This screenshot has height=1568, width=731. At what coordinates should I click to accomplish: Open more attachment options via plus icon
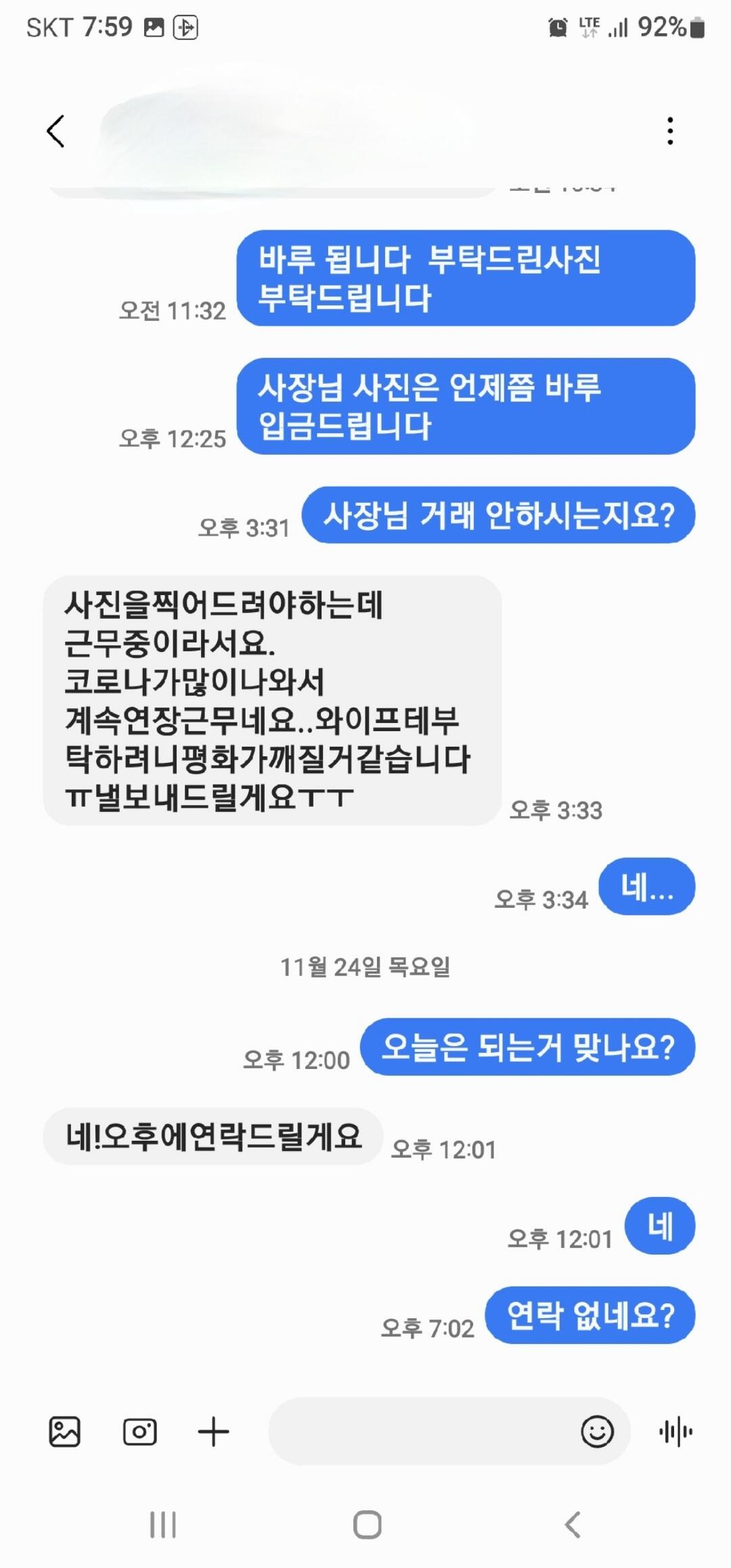pos(214,1432)
